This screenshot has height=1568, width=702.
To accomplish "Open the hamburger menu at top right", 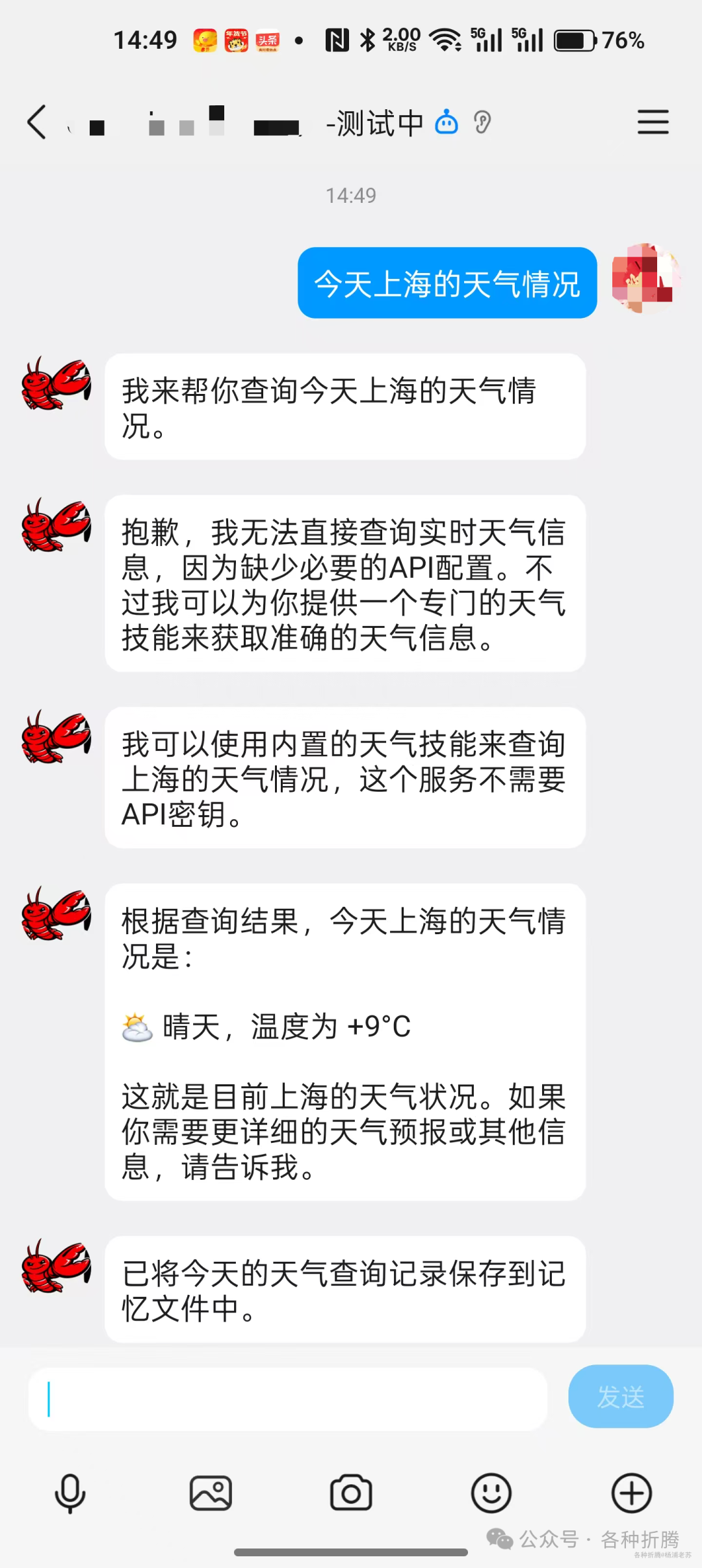I will pos(653,122).
